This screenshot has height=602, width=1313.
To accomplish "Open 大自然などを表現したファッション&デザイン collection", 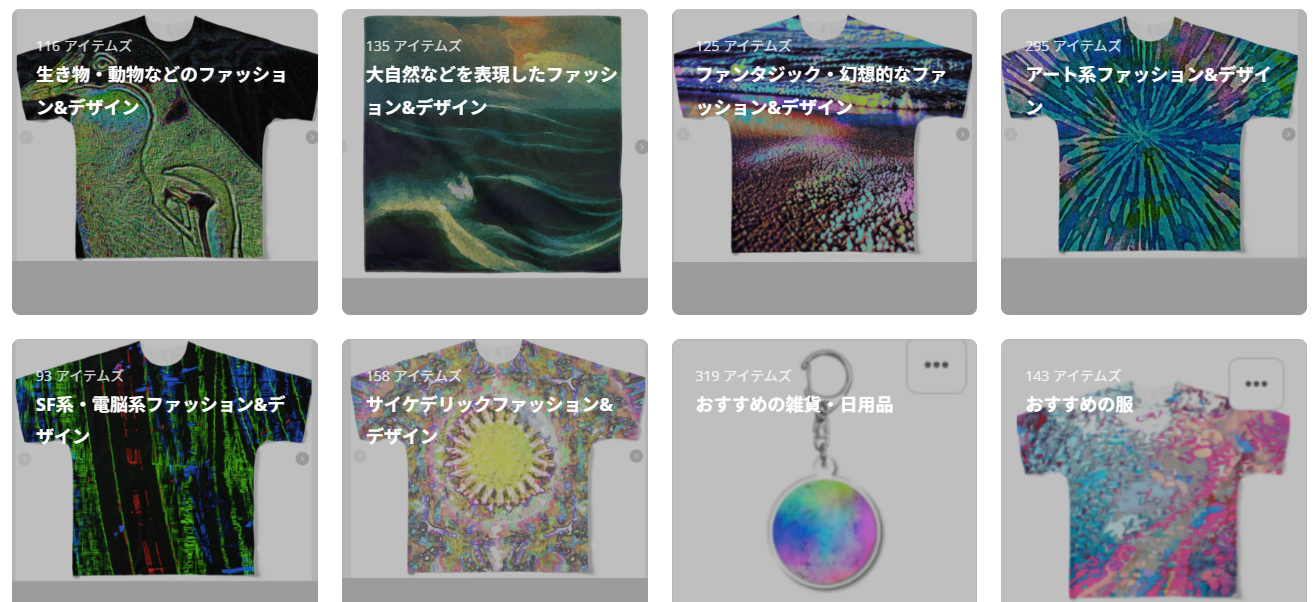I will tap(491, 90).
